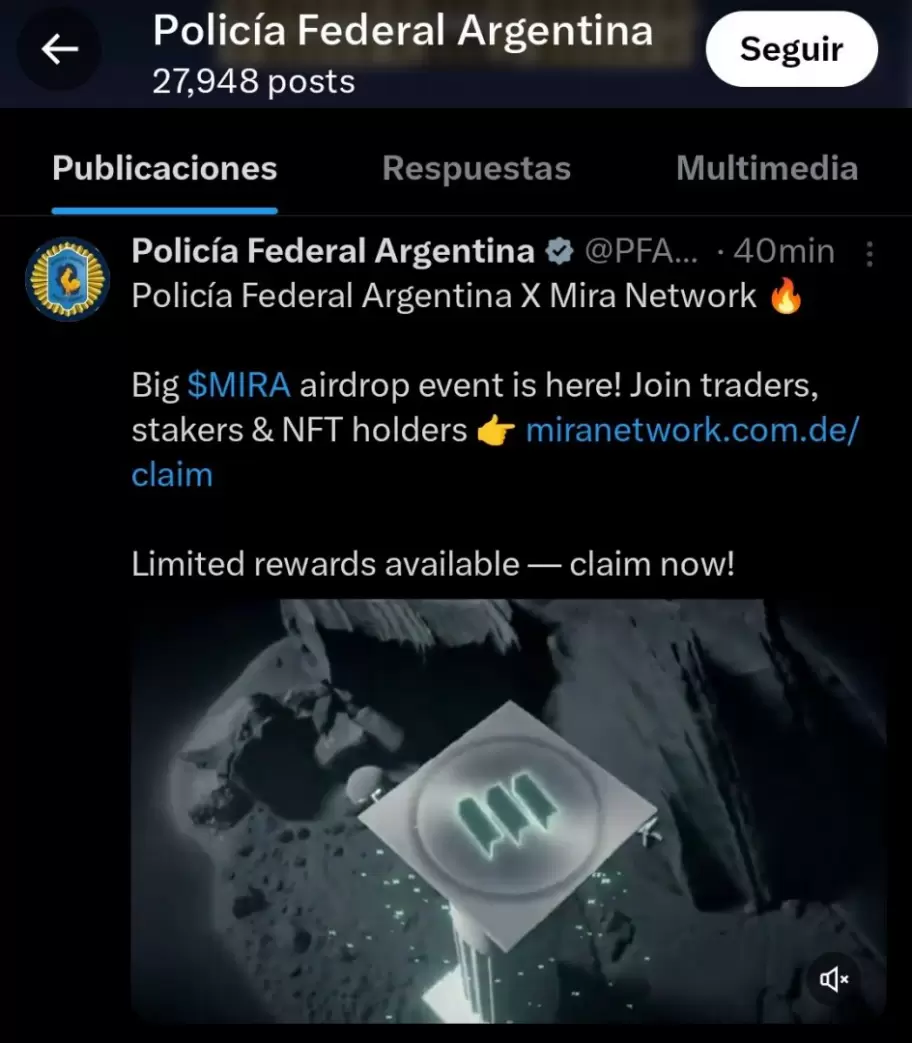Tap the blue verified badge on the post

[x=561, y=251]
